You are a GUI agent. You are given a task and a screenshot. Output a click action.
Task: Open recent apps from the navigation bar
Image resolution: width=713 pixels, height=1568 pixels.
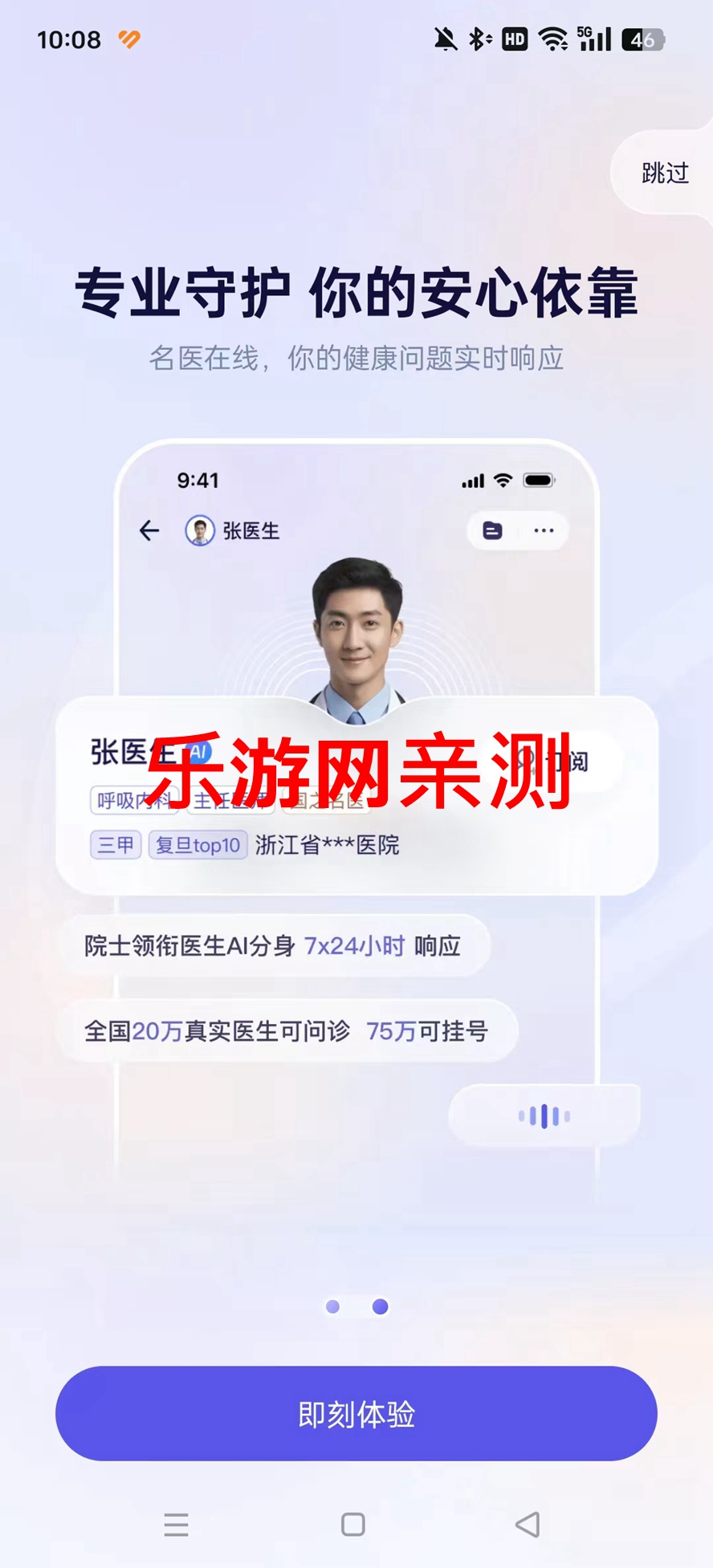[176, 1525]
